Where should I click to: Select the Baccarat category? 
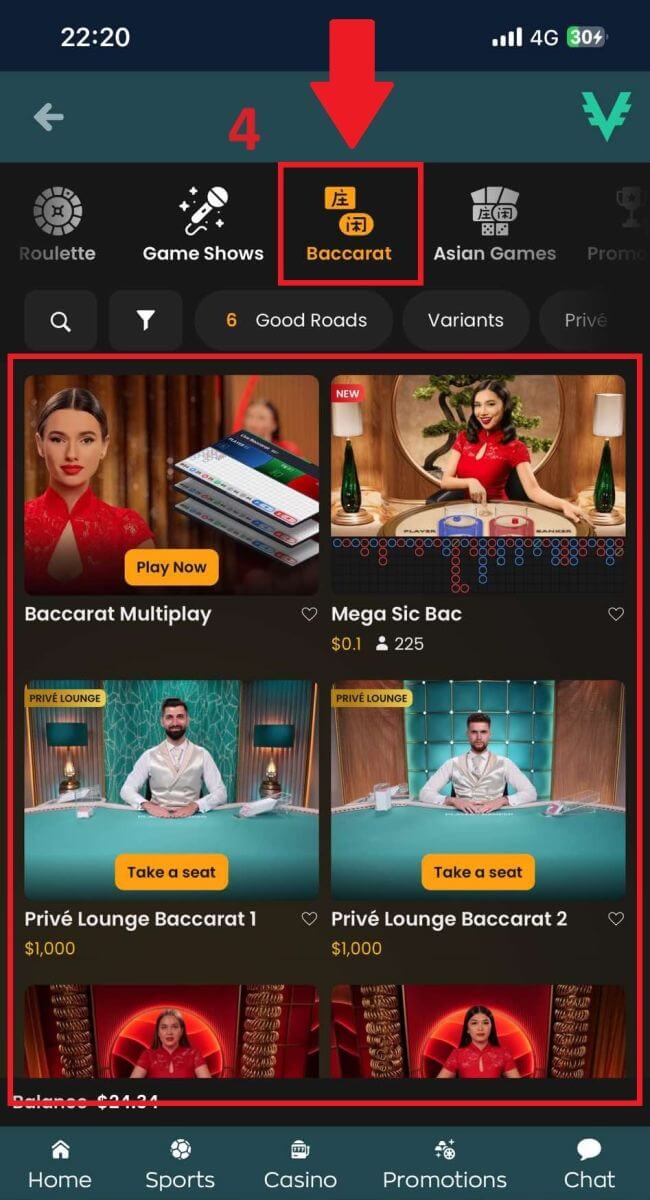(x=349, y=227)
